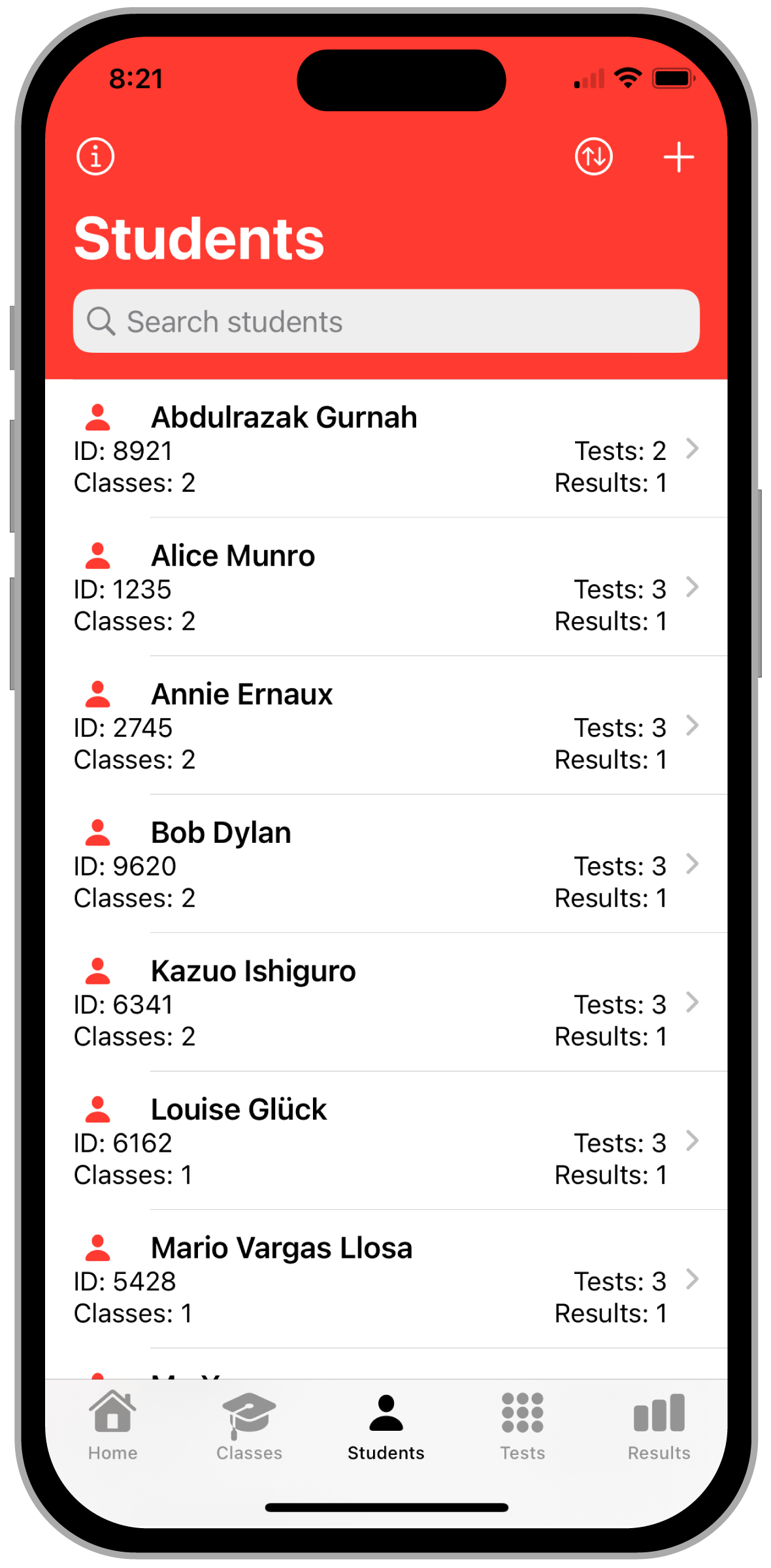Open the sort order button
Screen dimensions: 771x1568
pos(593,157)
